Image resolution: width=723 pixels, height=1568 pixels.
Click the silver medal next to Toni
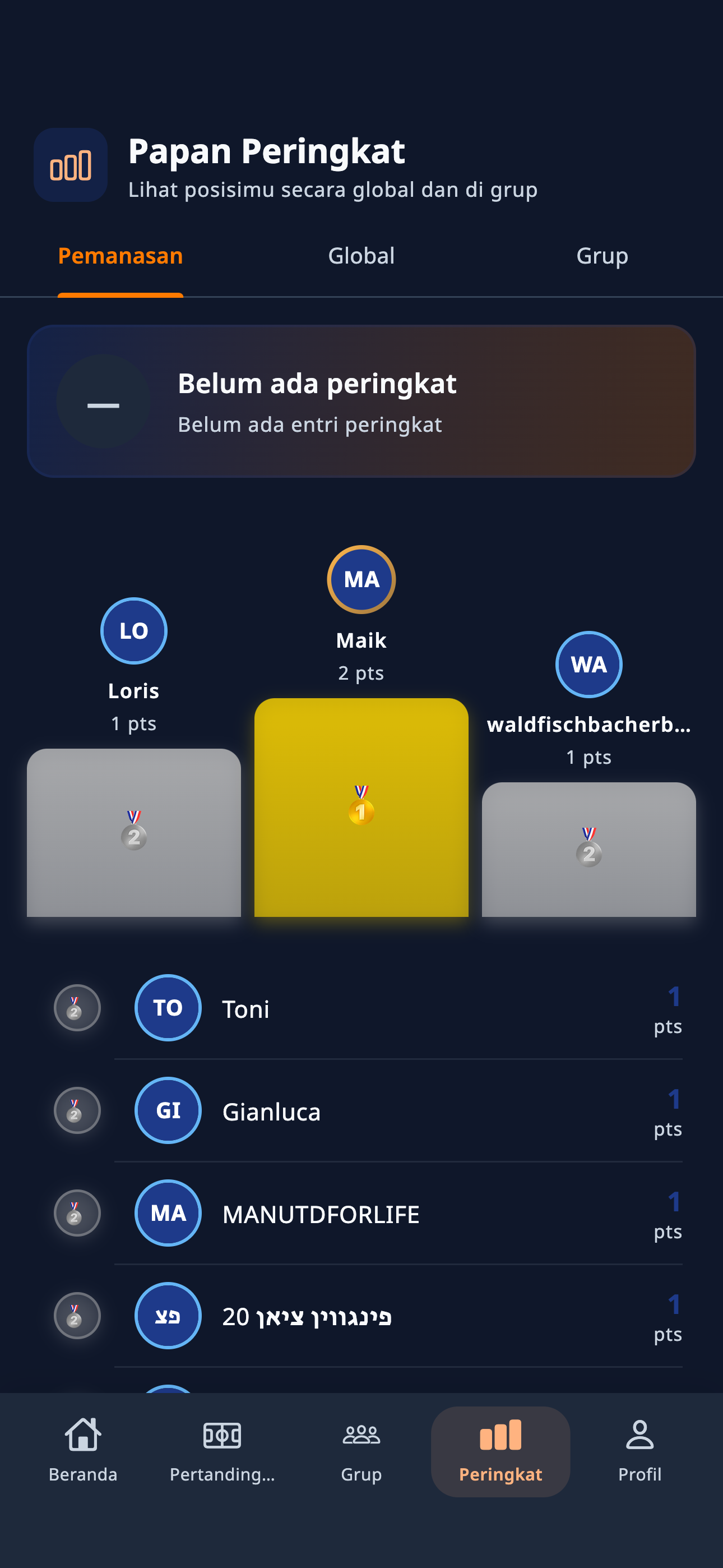(x=76, y=1008)
